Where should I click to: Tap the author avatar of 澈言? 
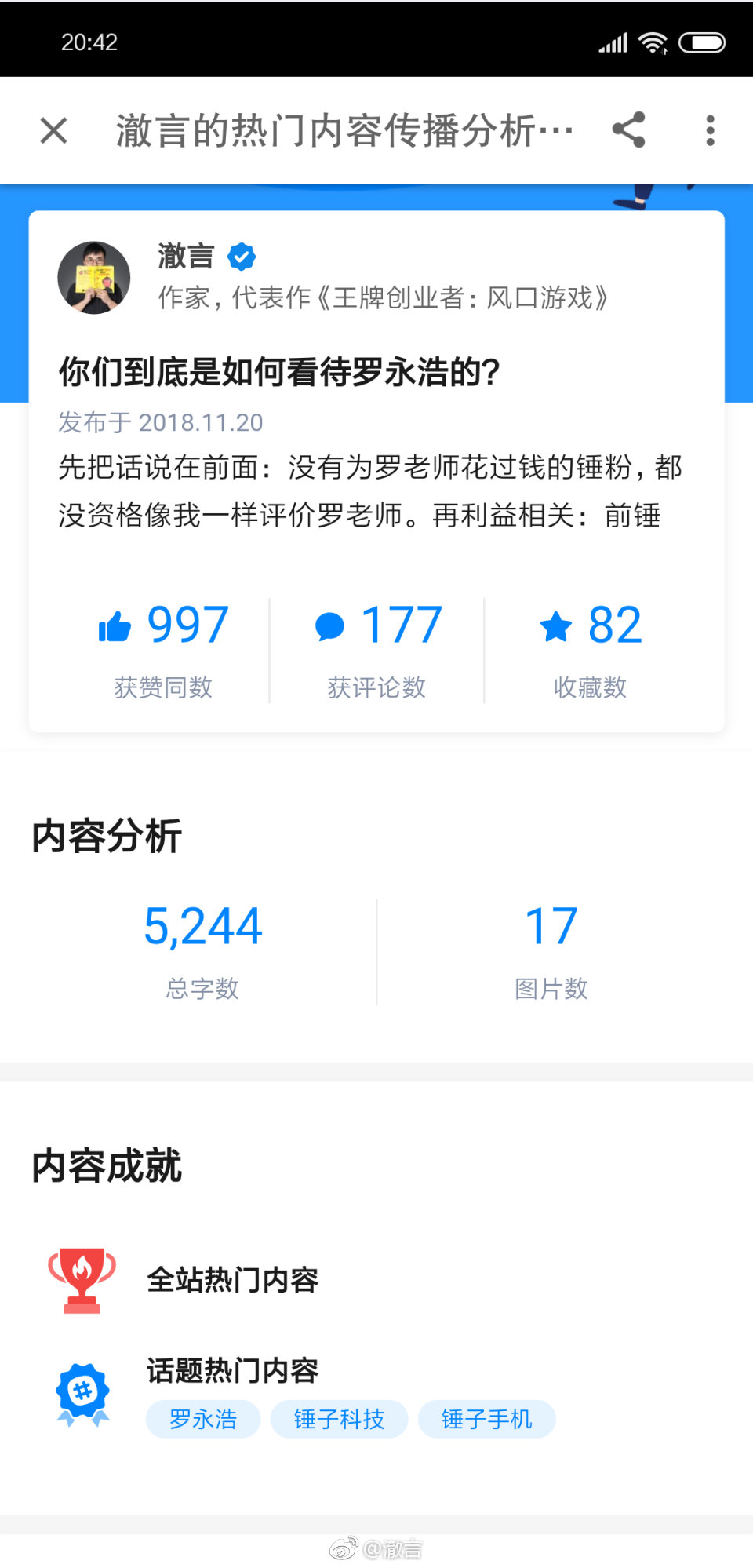[x=94, y=277]
